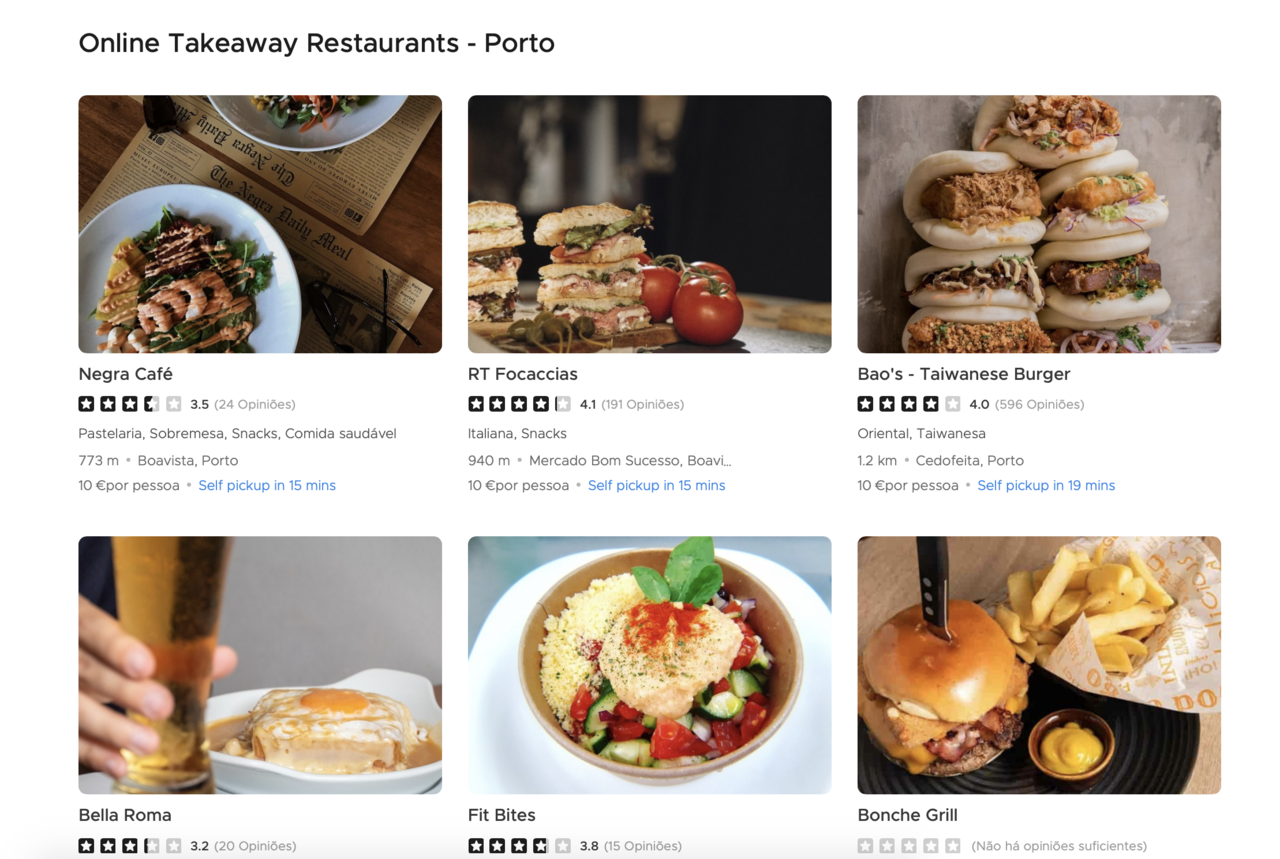Image resolution: width=1280 pixels, height=859 pixels.
Task: Open the Negra Café restaurant card
Action: [260, 224]
